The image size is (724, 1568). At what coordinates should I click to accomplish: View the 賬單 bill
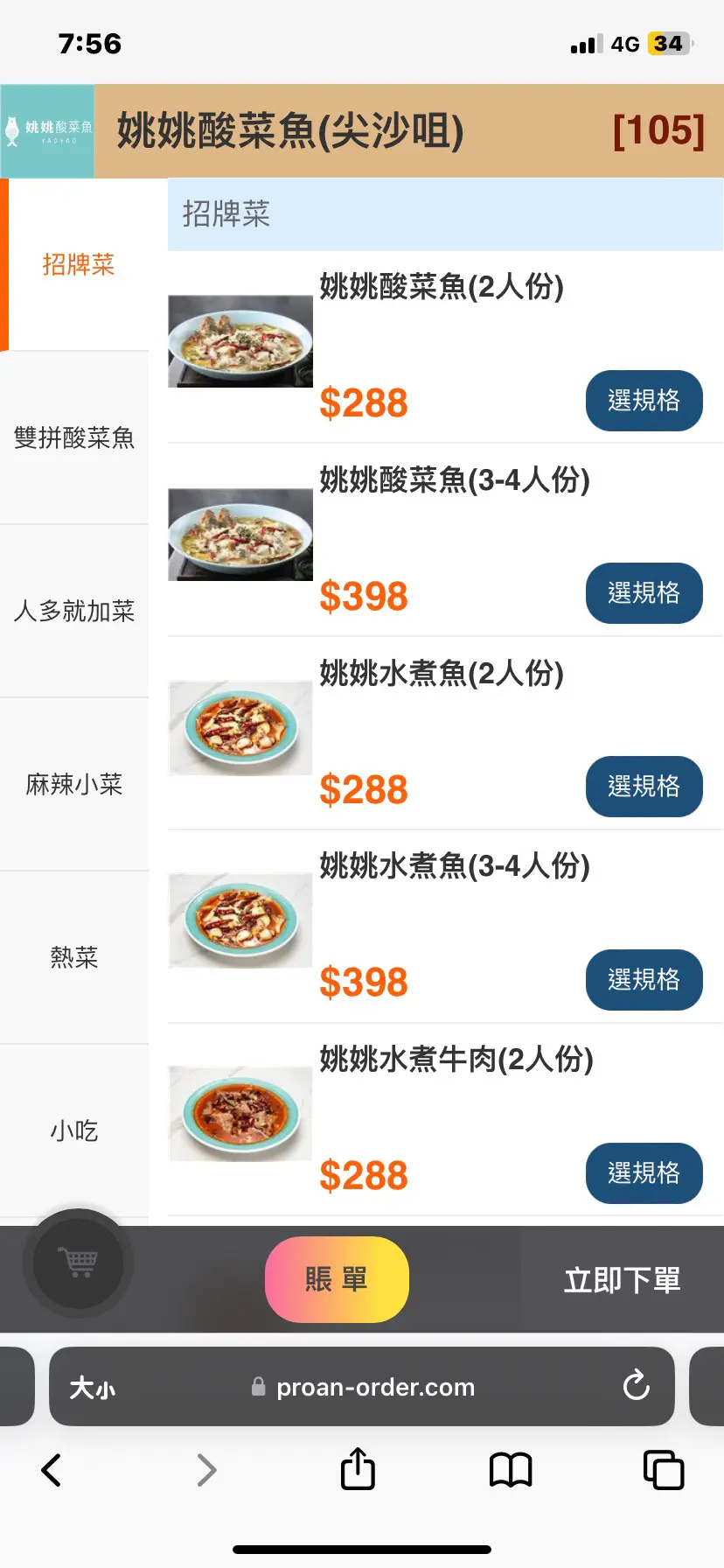point(337,1279)
